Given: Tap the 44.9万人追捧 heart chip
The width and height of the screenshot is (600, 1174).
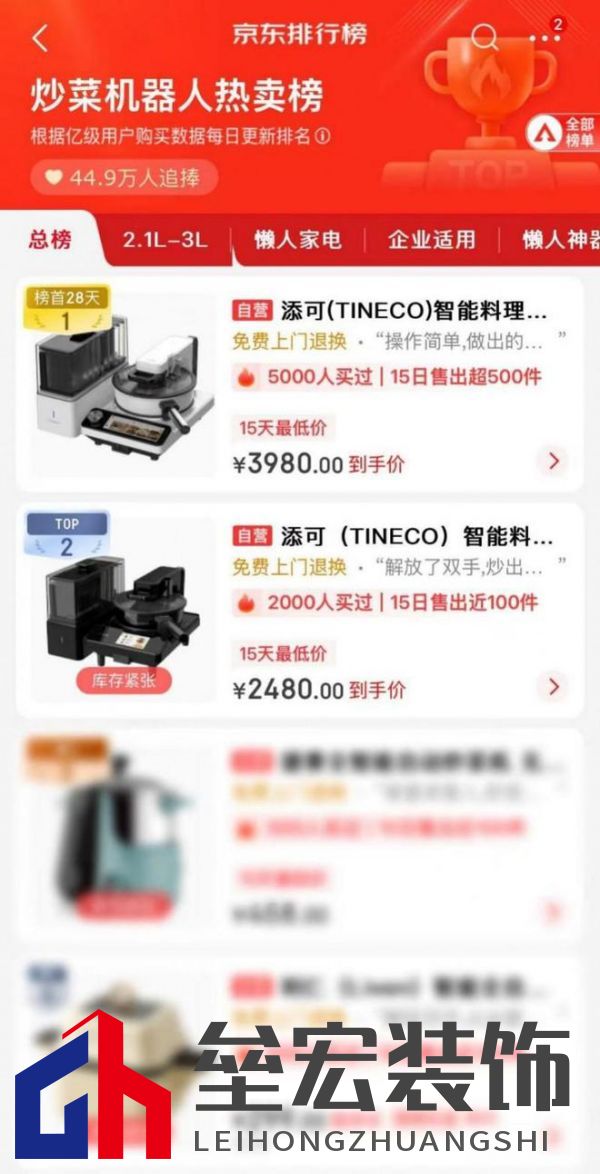Looking at the screenshot, I should pyautogui.click(x=124, y=179).
